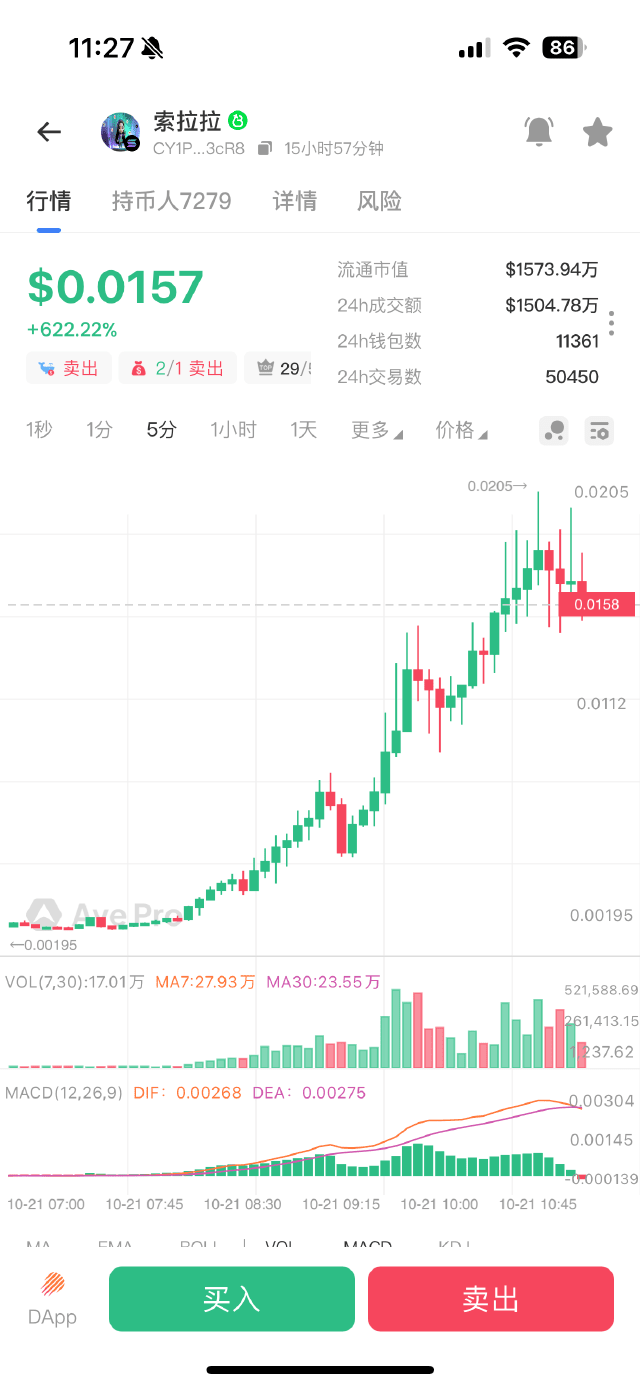This screenshot has height=1387, width=640.
Task: Open the chart settings icon
Action: click(x=599, y=431)
